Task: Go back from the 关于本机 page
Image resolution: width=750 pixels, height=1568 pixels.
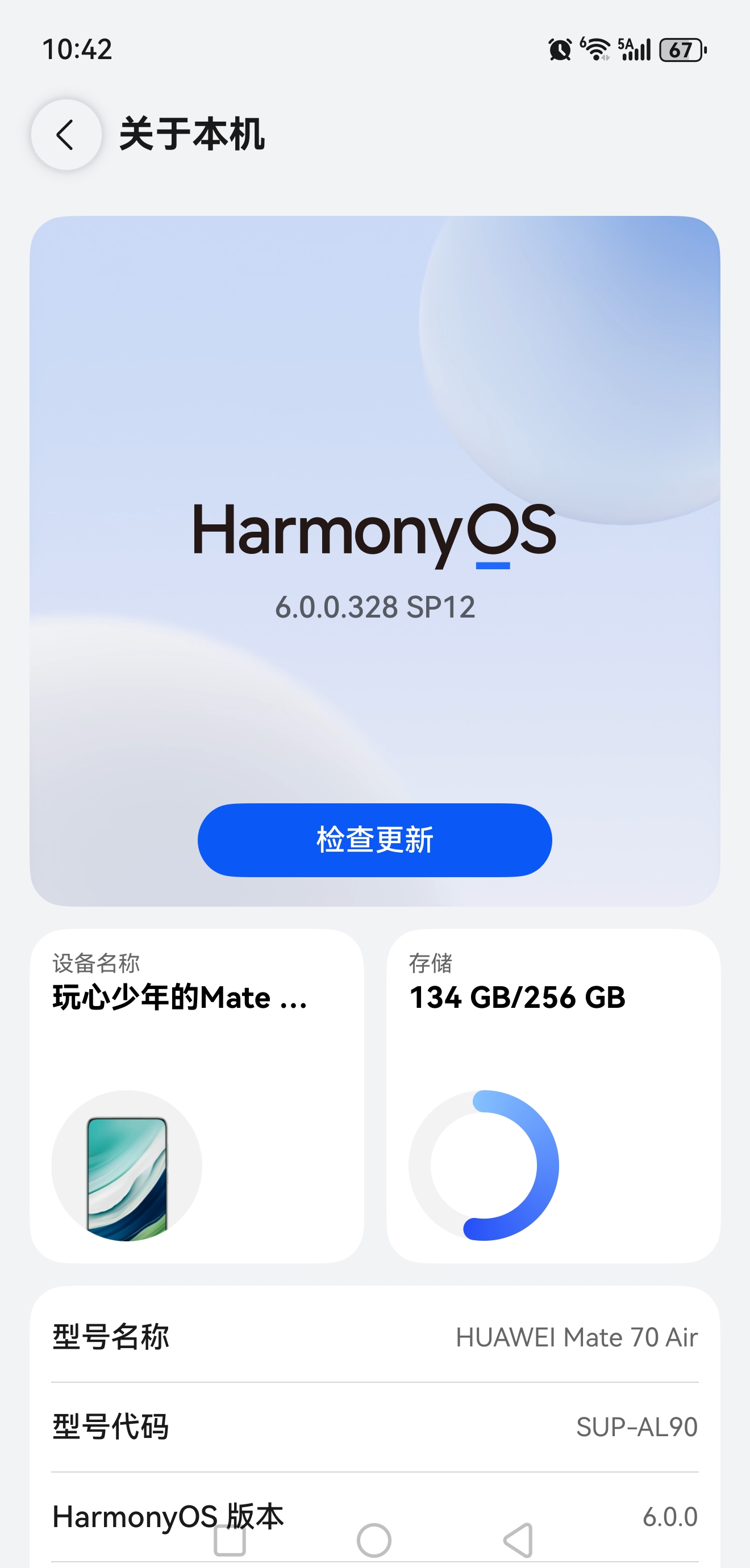Action: [66, 135]
